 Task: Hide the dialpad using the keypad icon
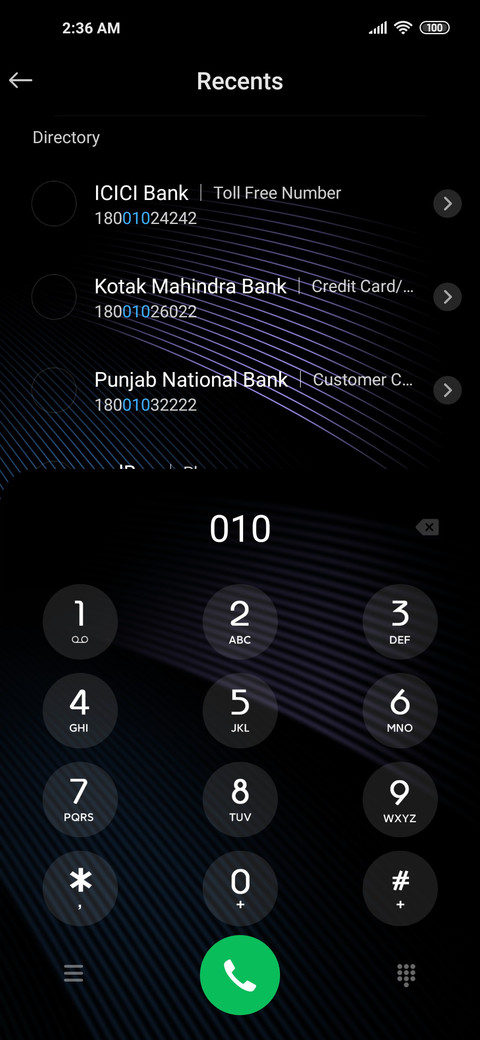click(x=406, y=974)
